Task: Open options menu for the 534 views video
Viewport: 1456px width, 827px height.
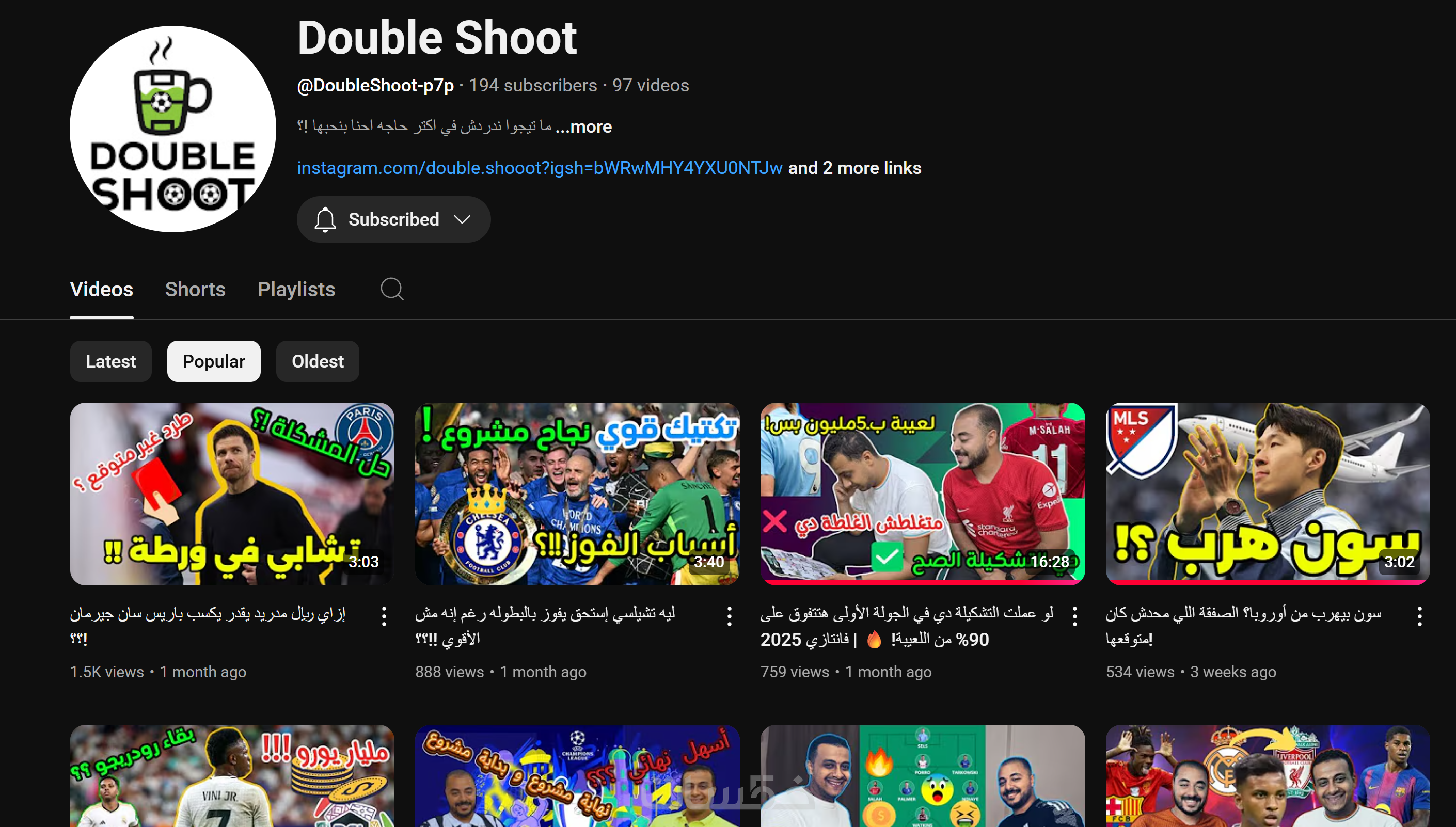Action: click(1420, 616)
